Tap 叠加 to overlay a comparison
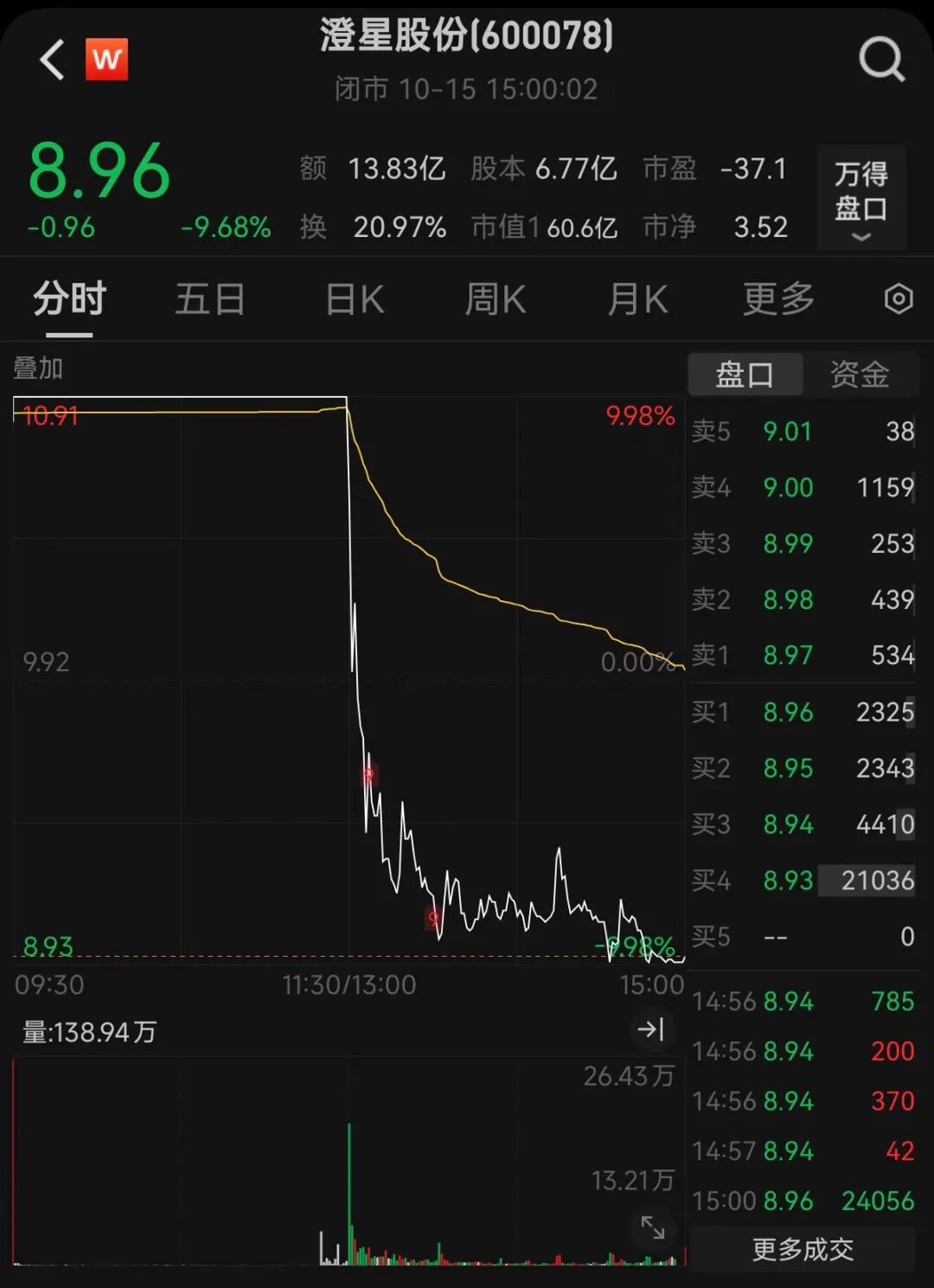The image size is (934, 1288). (x=39, y=368)
